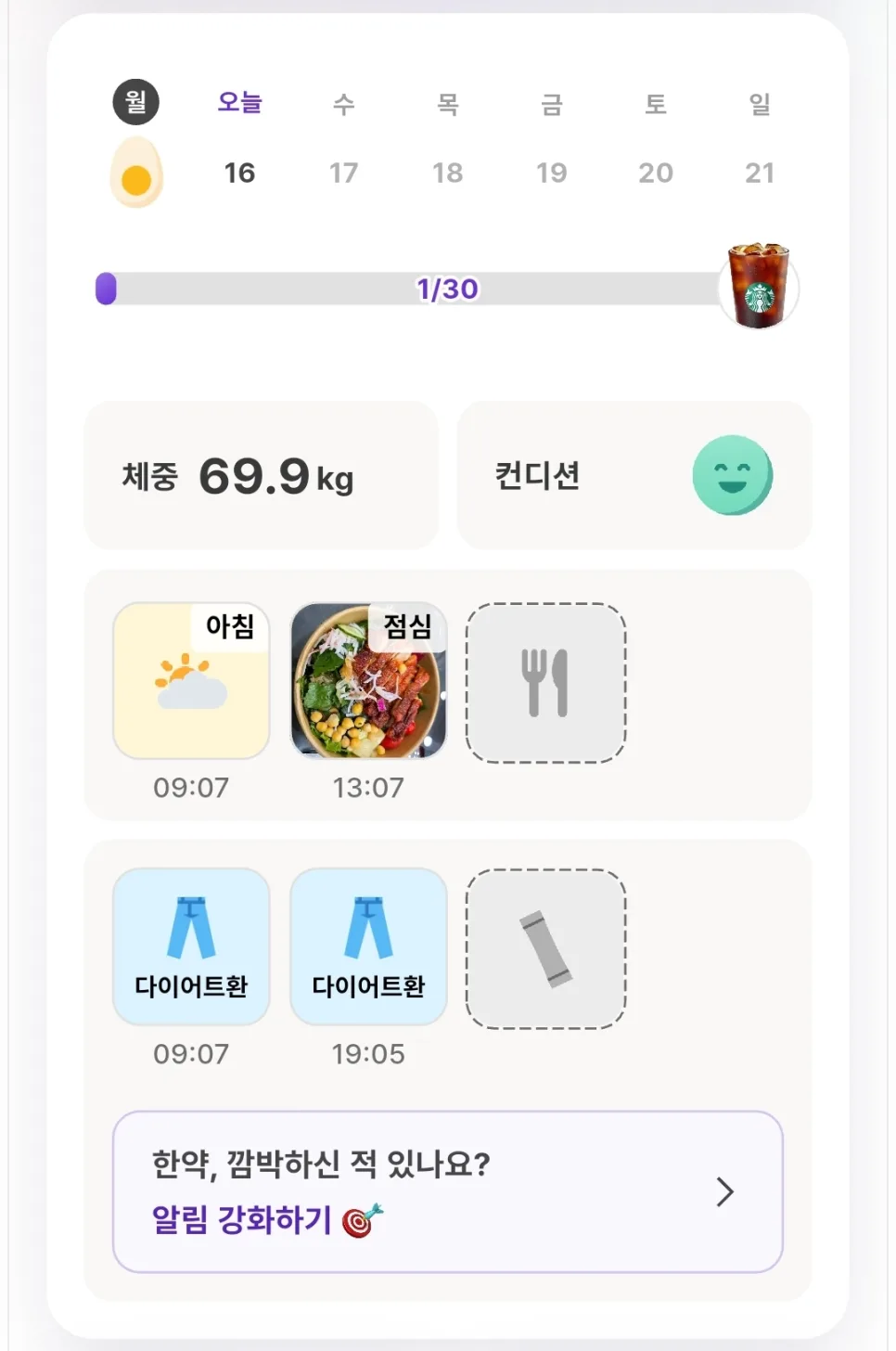Viewport: 896px width, 1351px height.
Task: Switch to Sunday the 21st
Action: click(x=760, y=138)
